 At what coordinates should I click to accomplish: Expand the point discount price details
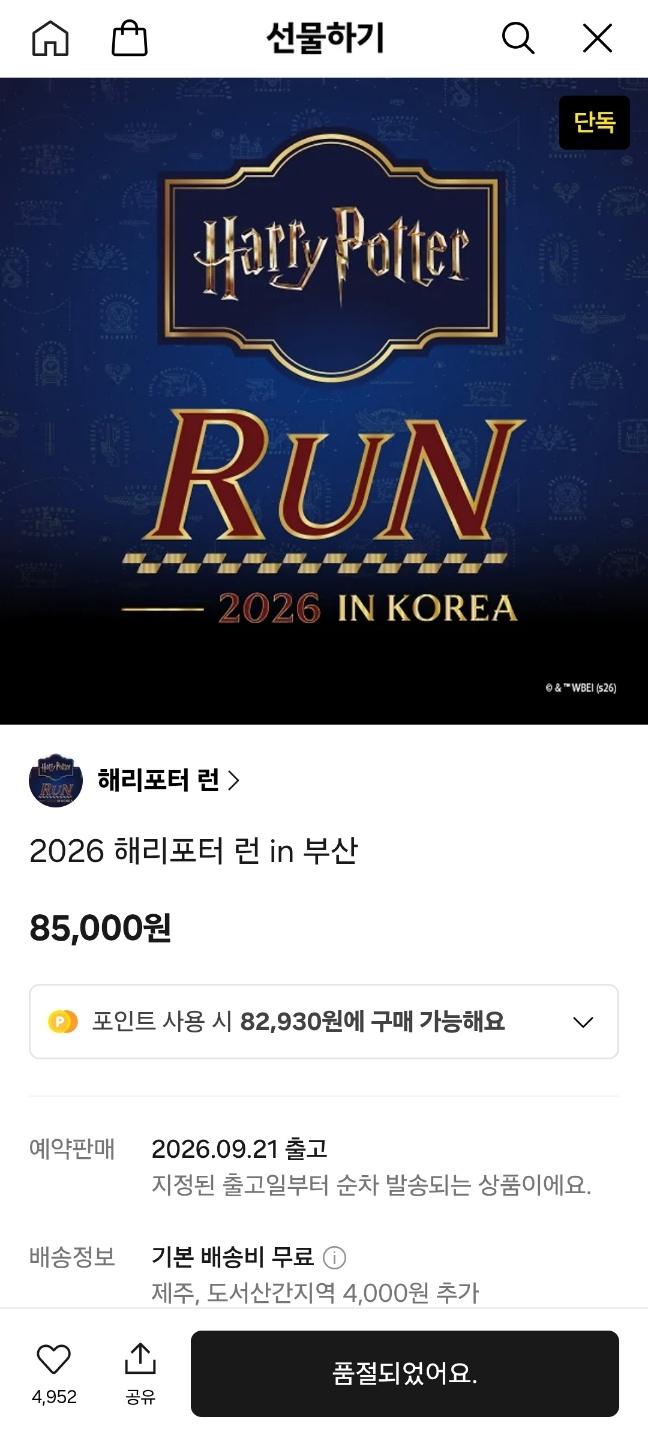click(324, 1021)
